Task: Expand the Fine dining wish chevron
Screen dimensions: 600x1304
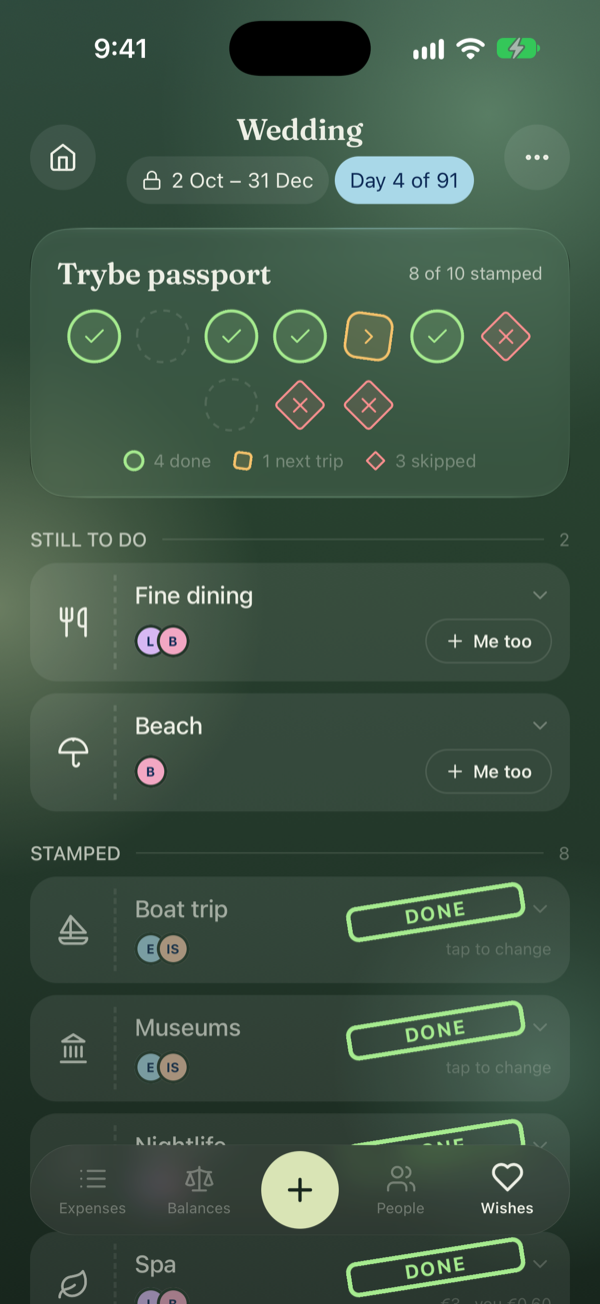Action: pyautogui.click(x=540, y=596)
